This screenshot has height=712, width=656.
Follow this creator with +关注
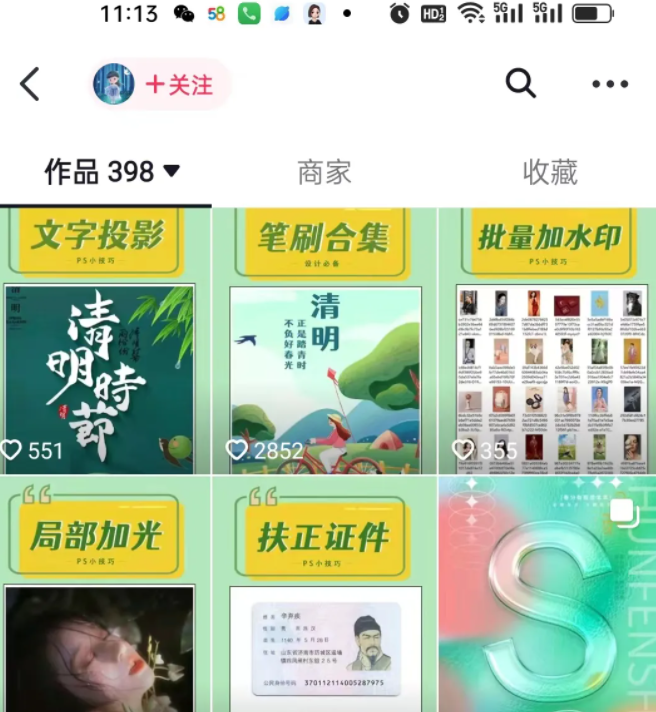point(180,85)
